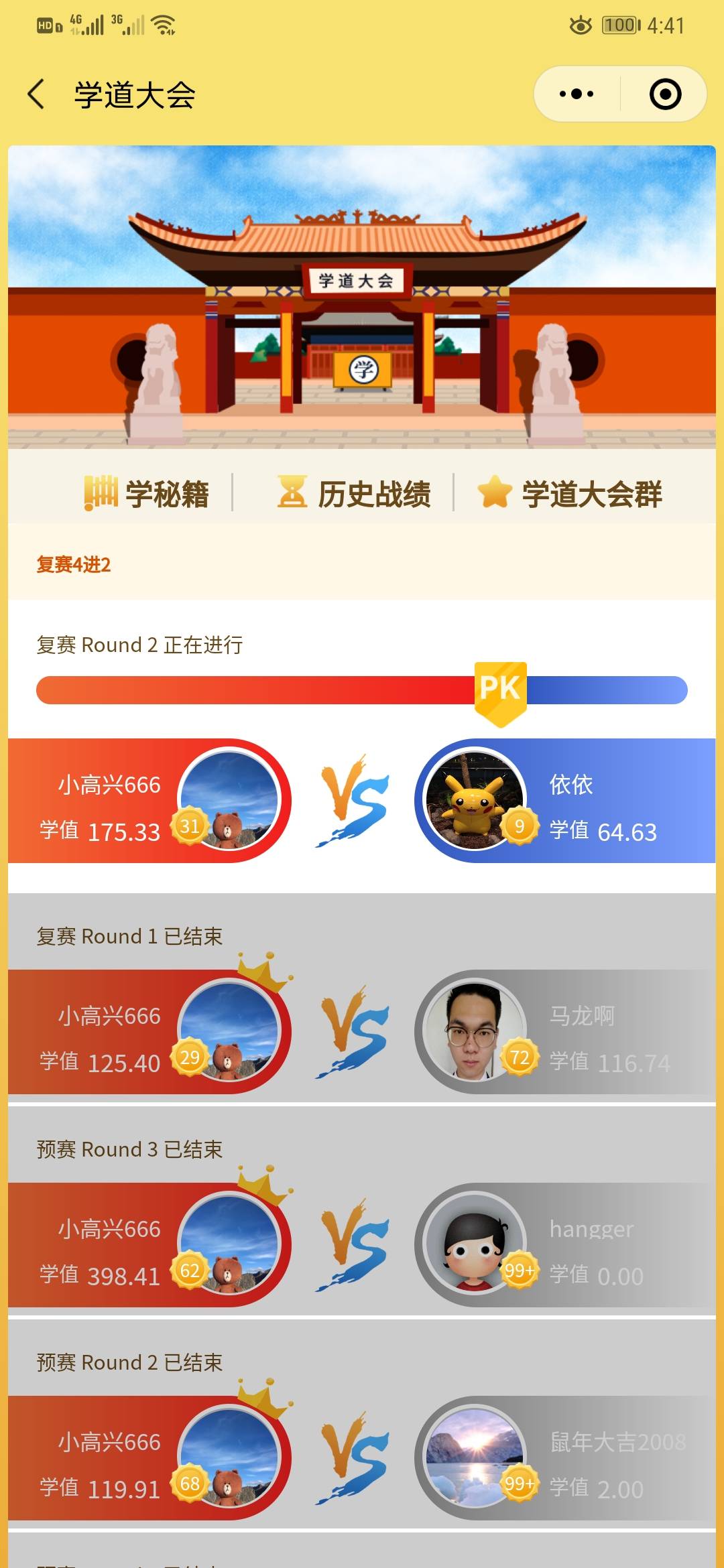724x1568 pixels.
Task: Join 学道大会群 group
Action: pos(570,494)
